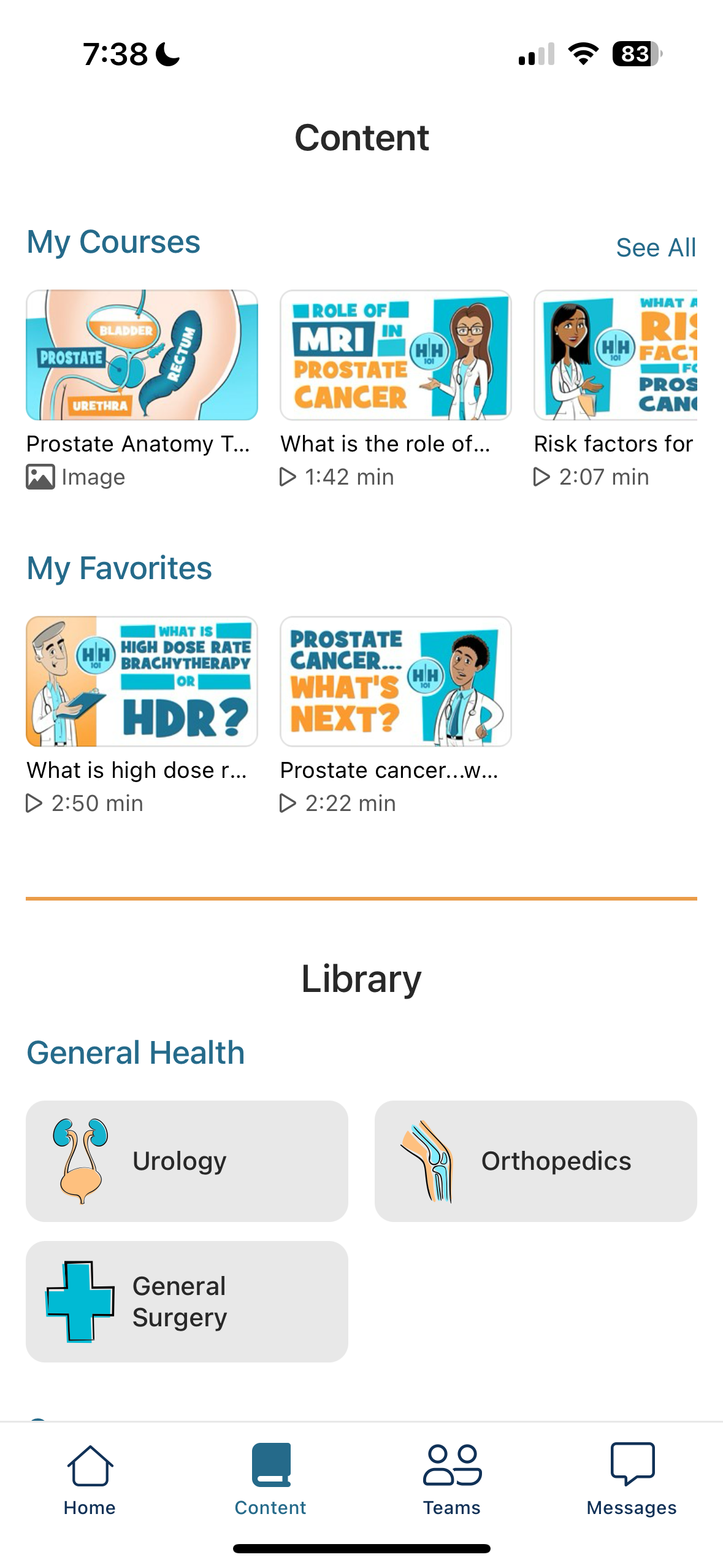This screenshot has height=1568, width=723.
Task: Open the high dose rate brachytherapy favorite
Action: tap(142, 682)
